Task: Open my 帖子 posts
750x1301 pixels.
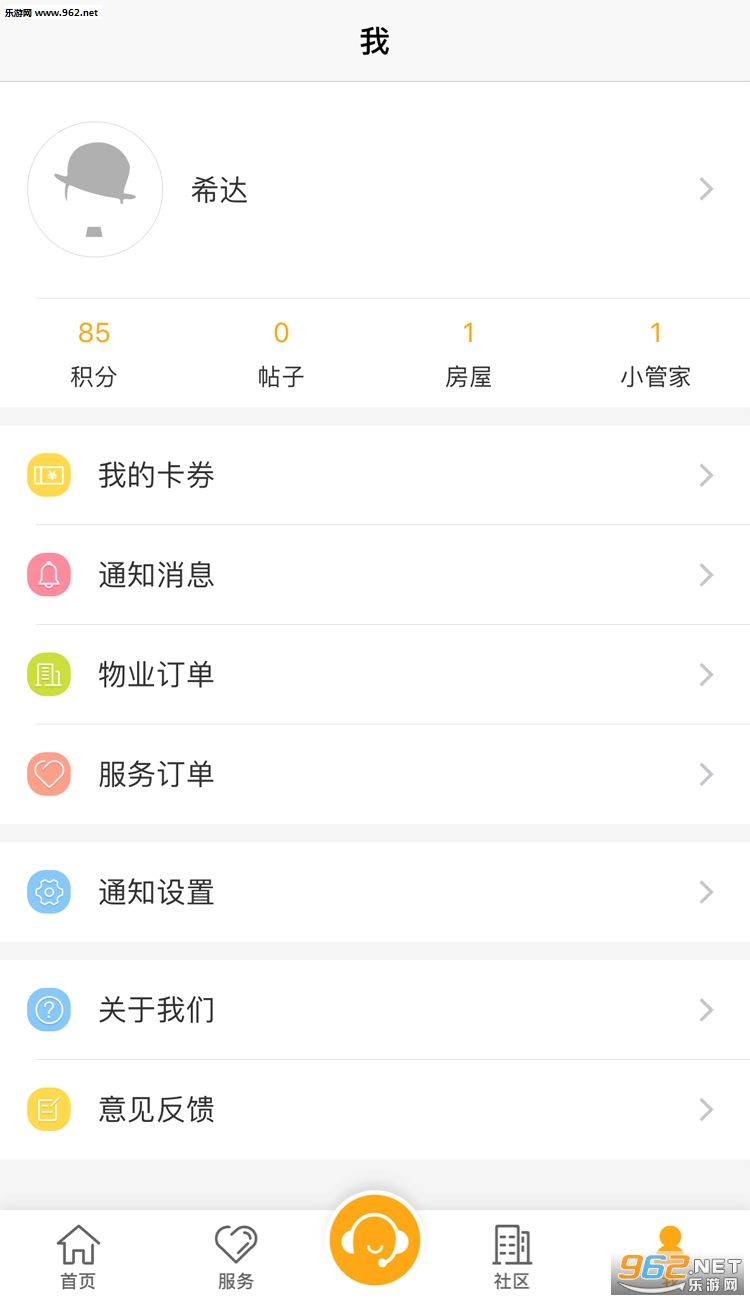Action: pos(281,354)
